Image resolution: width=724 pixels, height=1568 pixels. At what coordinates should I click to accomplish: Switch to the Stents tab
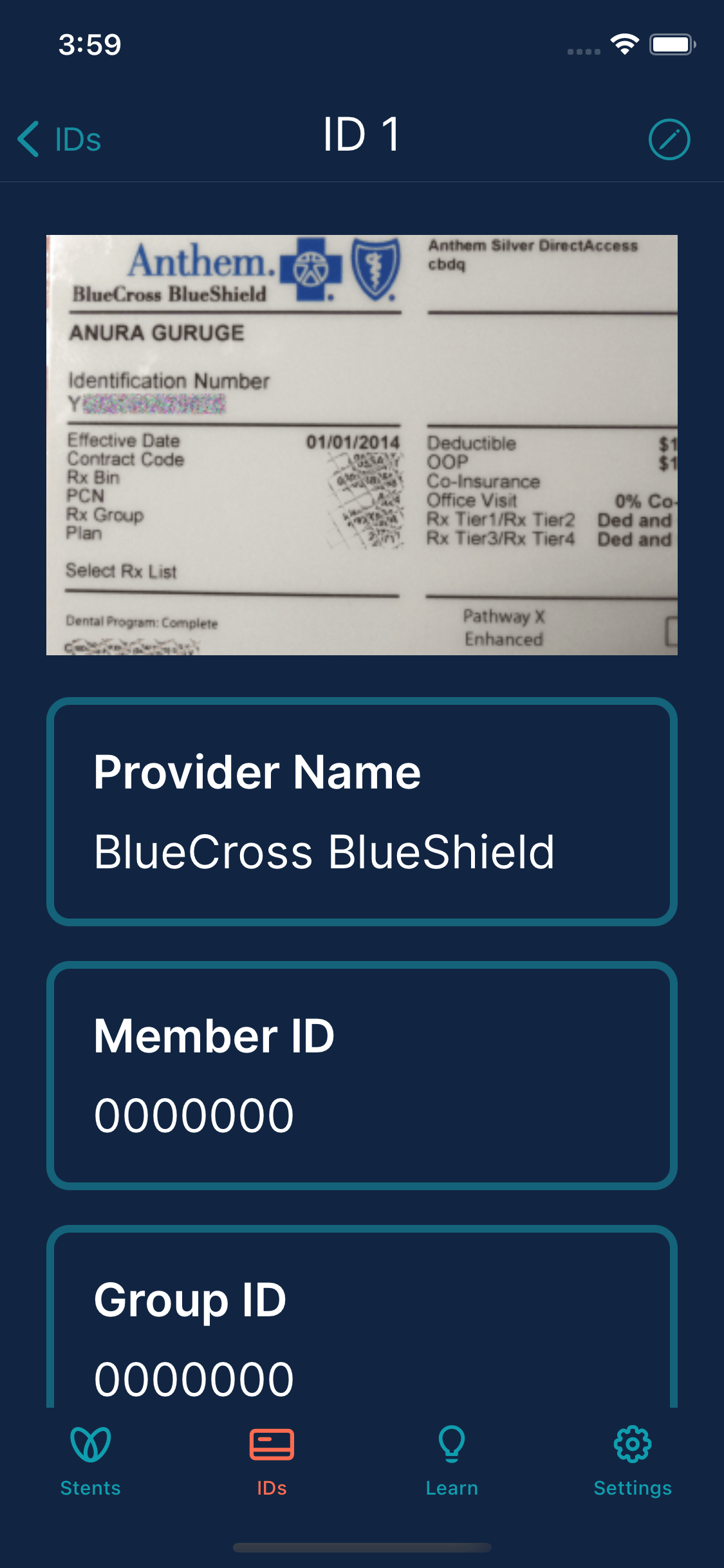pyautogui.click(x=91, y=1461)
